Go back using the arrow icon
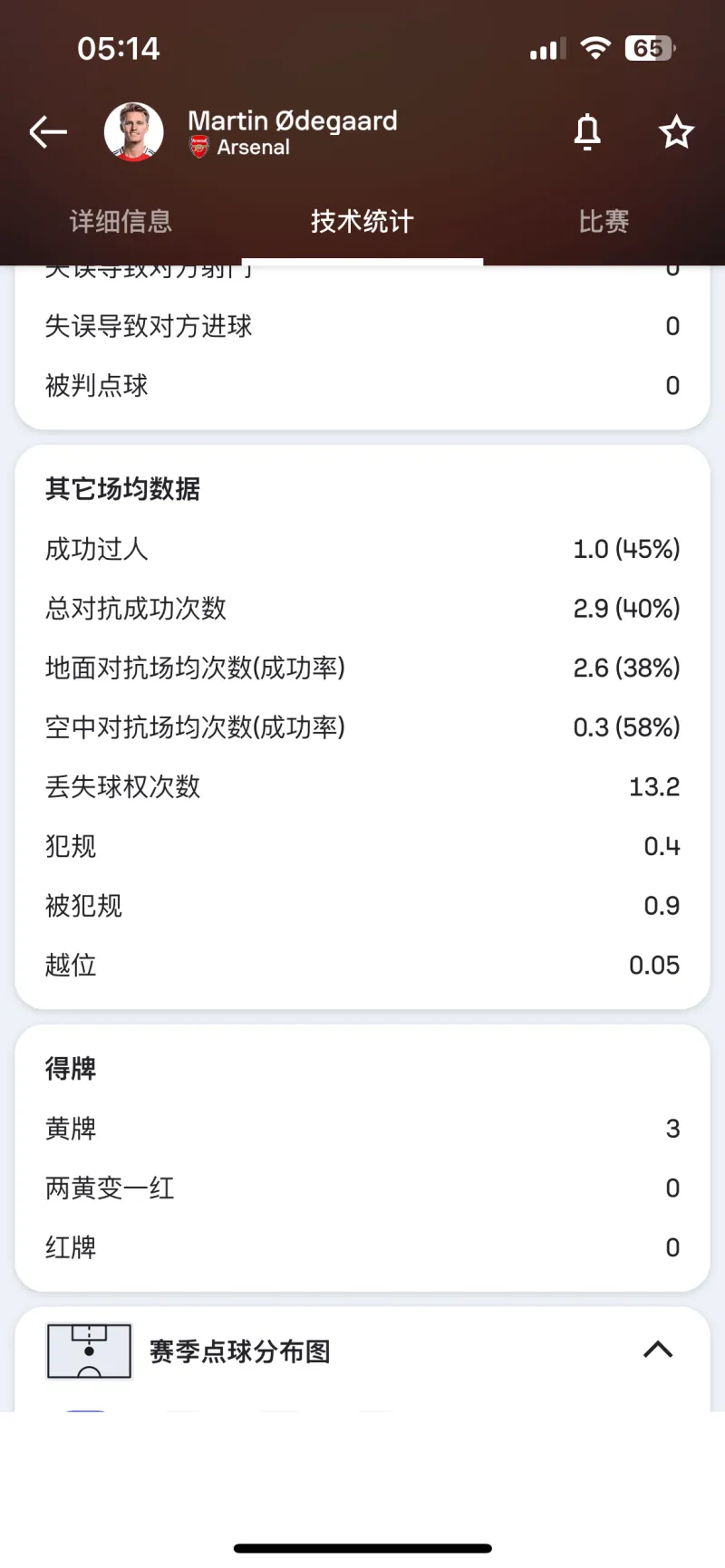 coord(48,132)
